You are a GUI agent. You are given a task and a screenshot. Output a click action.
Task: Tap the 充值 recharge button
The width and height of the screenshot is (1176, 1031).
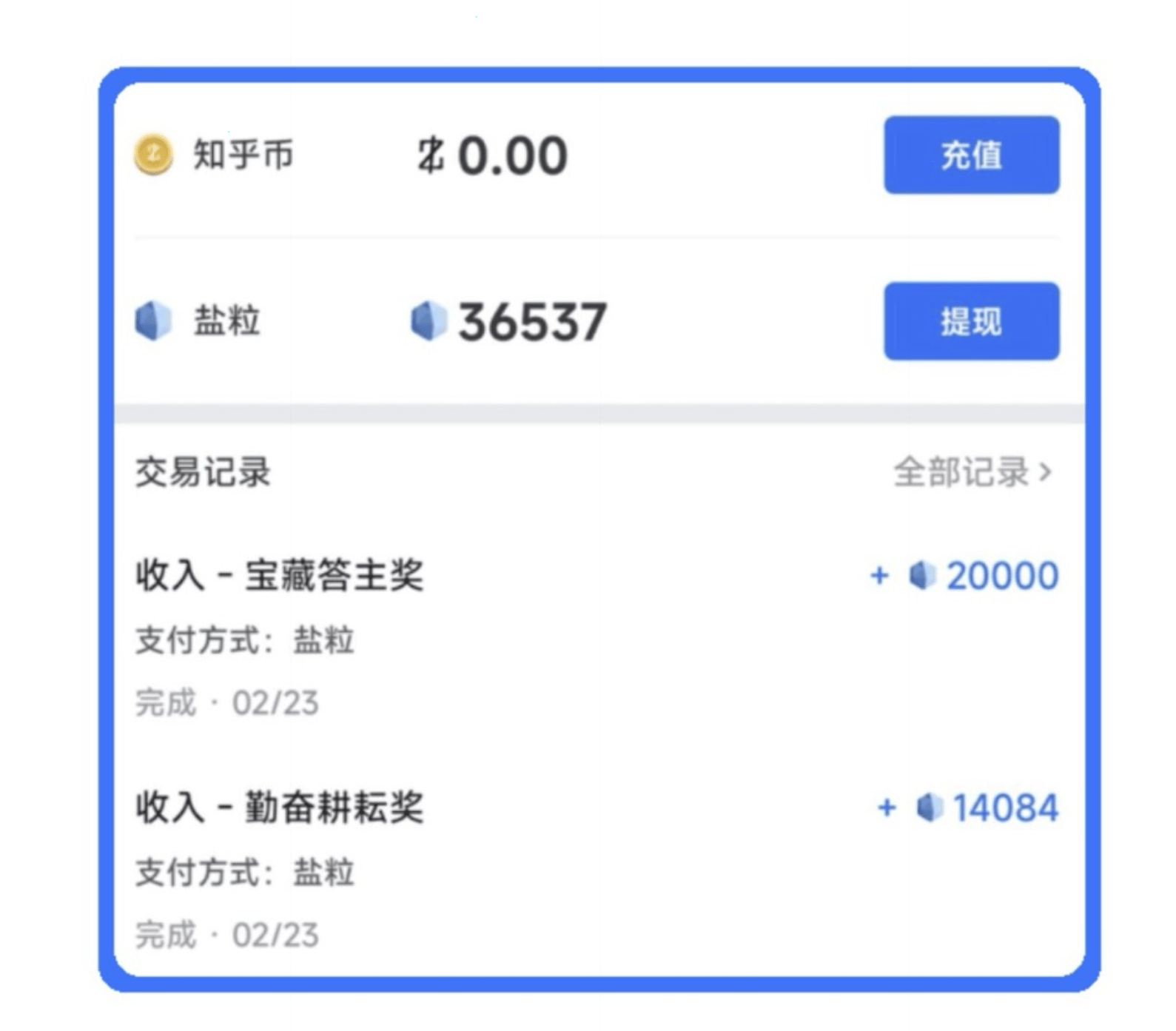click(971, 155)
